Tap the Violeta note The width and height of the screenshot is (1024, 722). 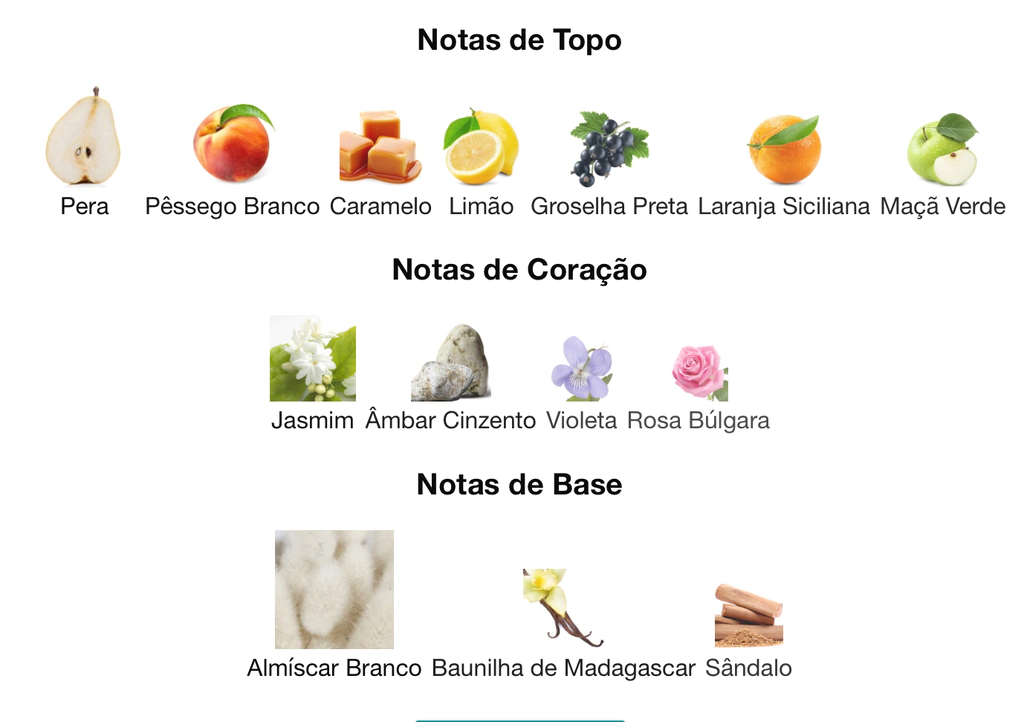[x=581, y=368]
